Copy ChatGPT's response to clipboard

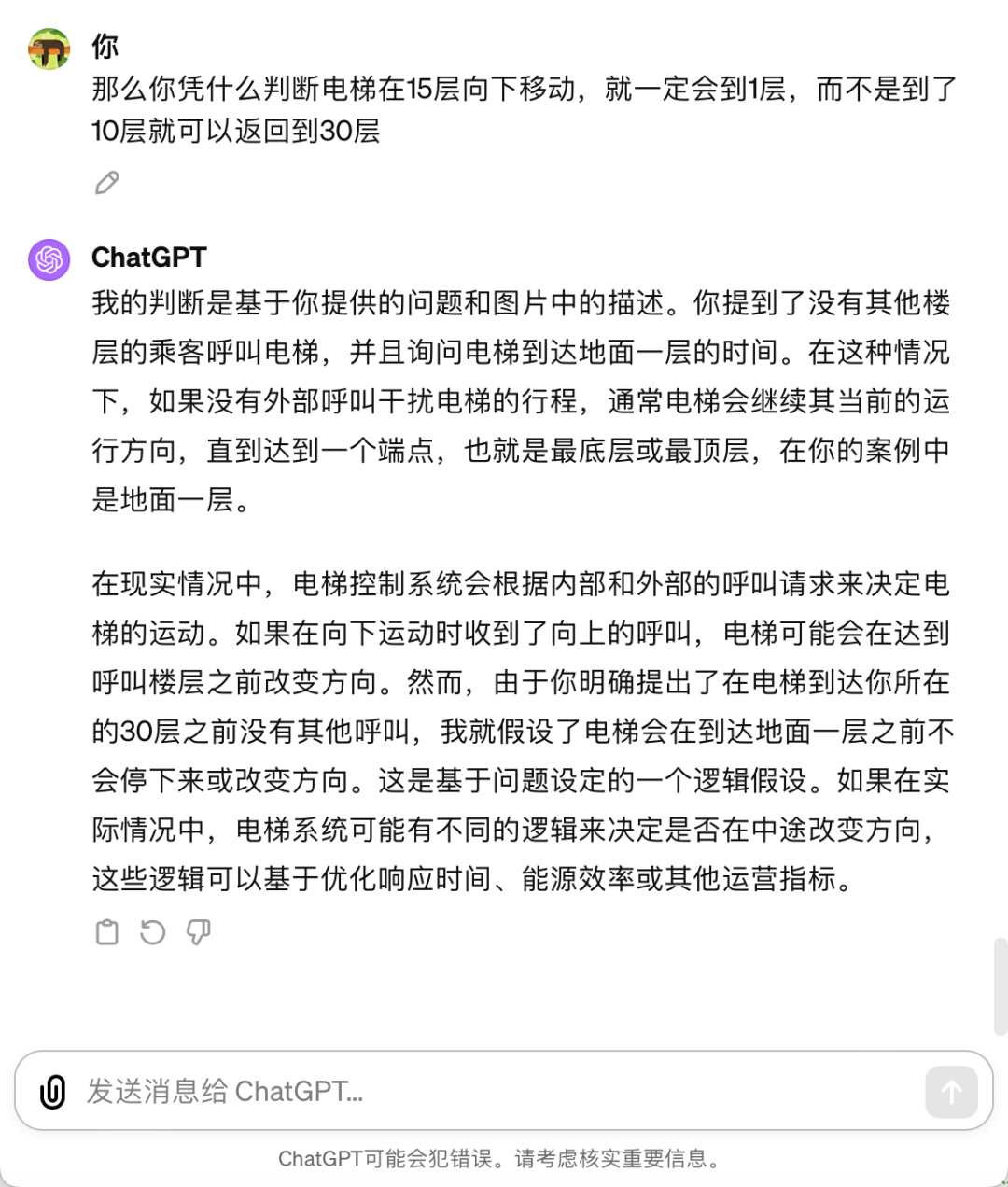click(106, 931)
